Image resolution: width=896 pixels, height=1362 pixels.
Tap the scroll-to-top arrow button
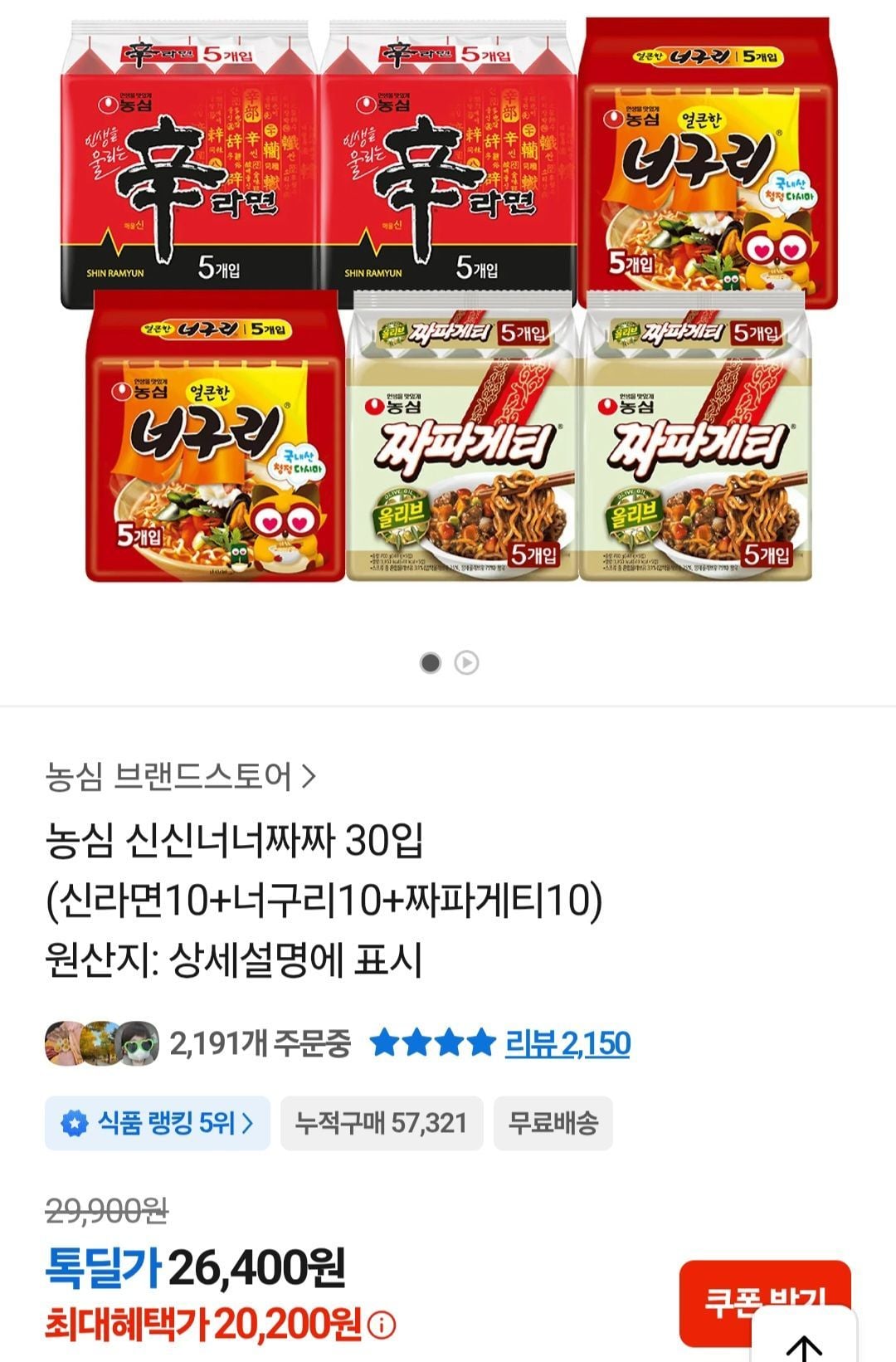point(803,1343)
